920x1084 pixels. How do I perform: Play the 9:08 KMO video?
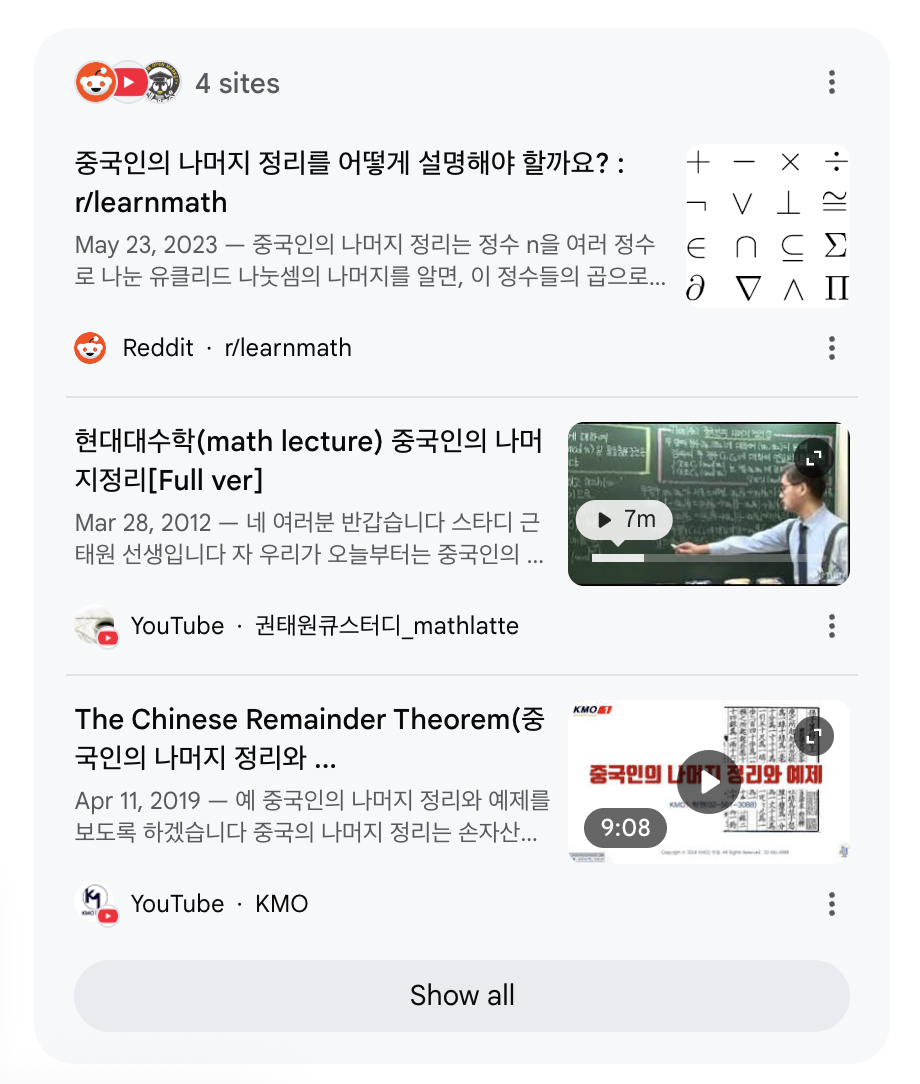pos(708,782)
